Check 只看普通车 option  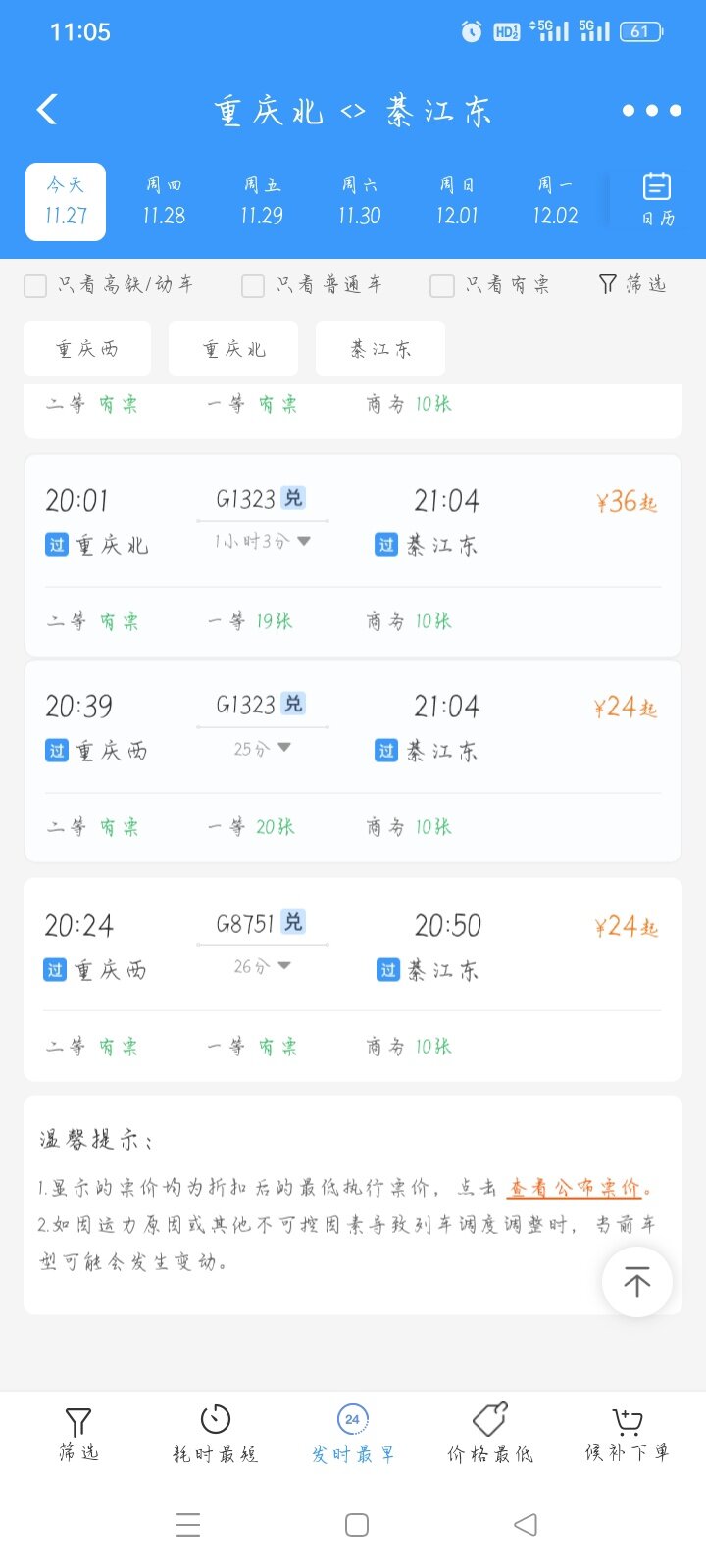click(x=313, y=285)
